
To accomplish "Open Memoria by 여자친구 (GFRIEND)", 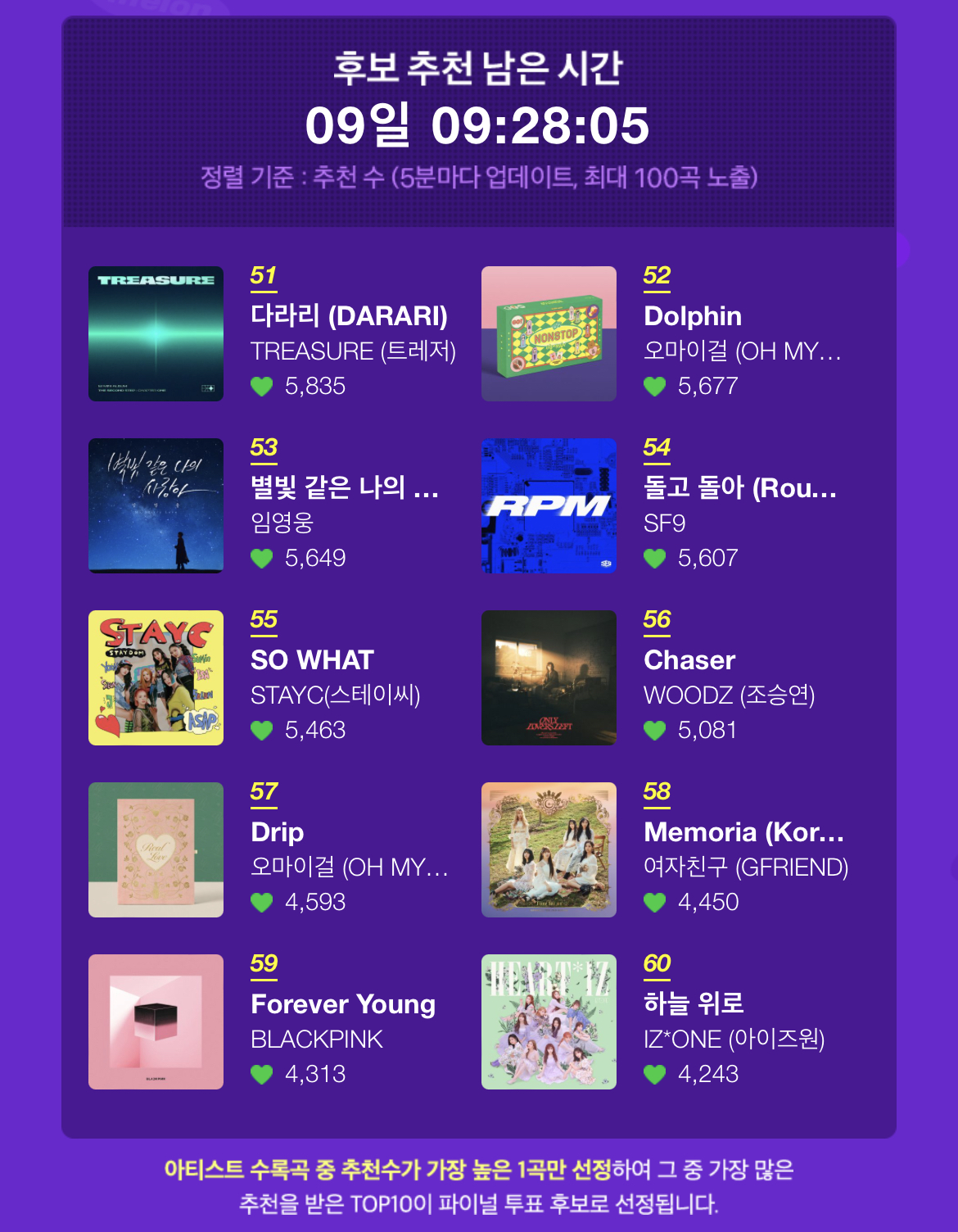I will click(x=743, y=832).
